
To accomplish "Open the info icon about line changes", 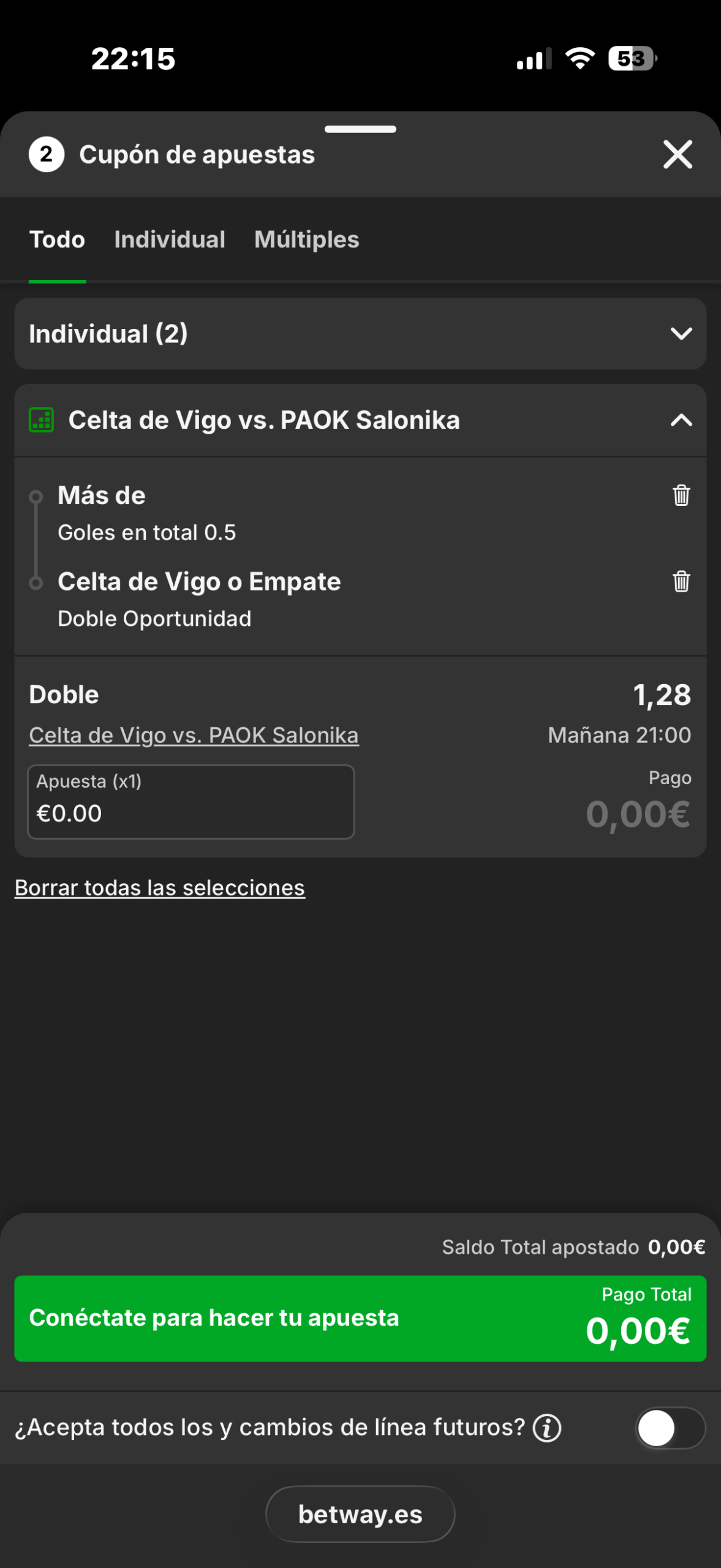I will pos(547,1428).
